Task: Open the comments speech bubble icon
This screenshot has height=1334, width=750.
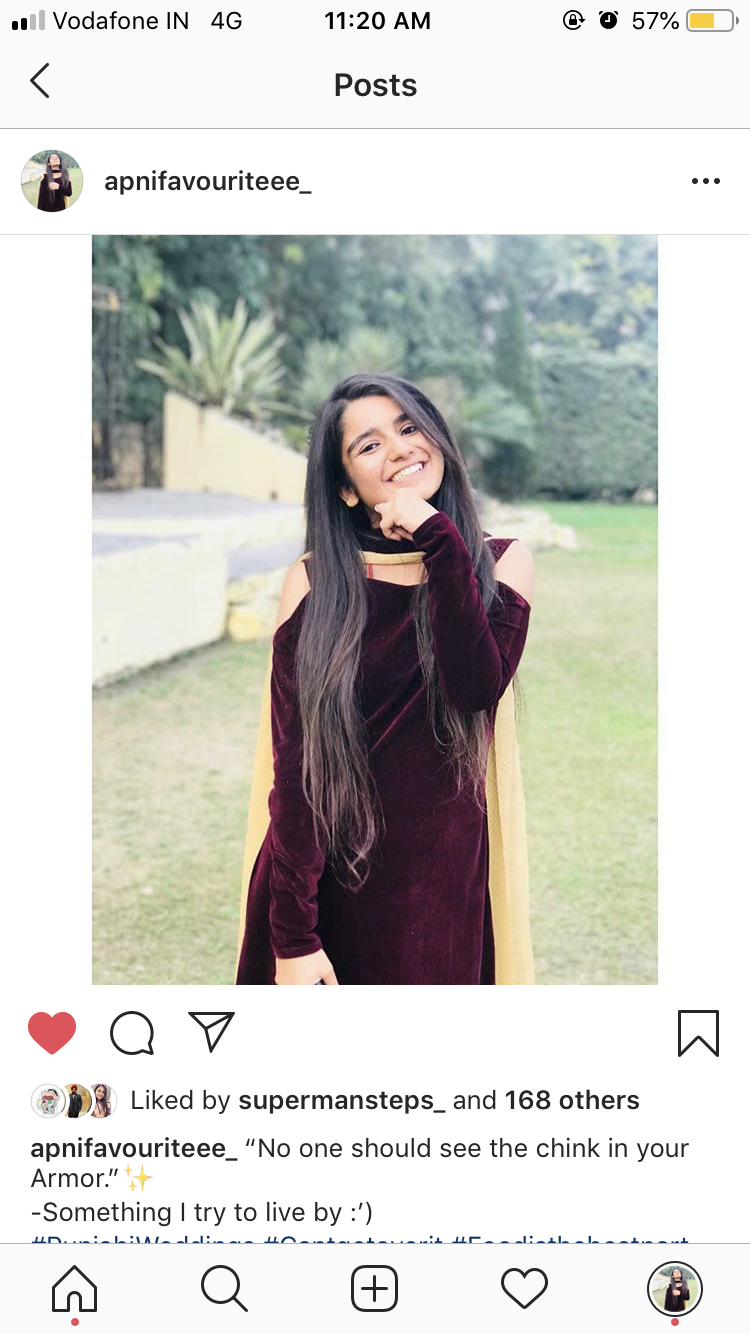Action: point(132,1033)
